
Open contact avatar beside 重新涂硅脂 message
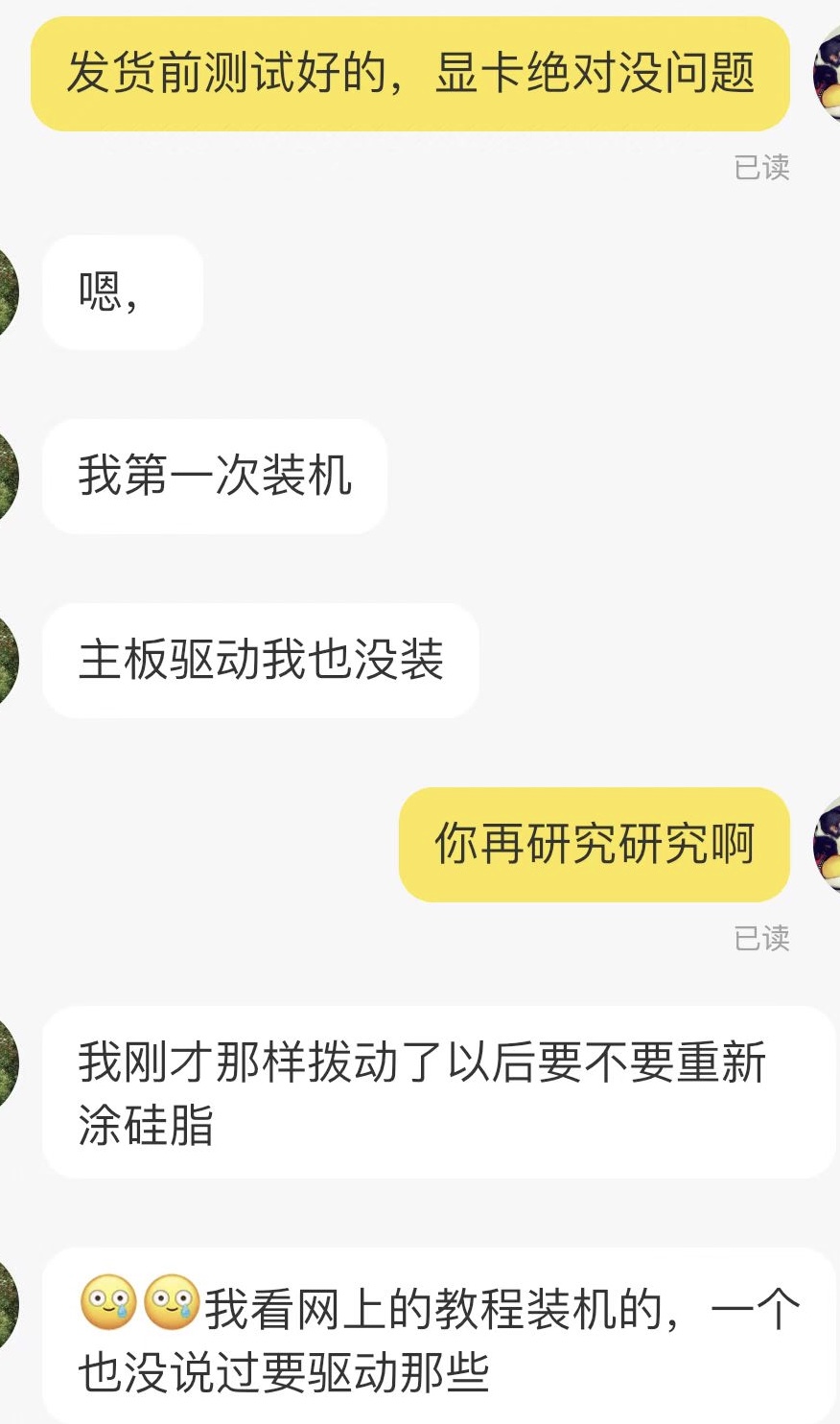(x=8, y=1063)
